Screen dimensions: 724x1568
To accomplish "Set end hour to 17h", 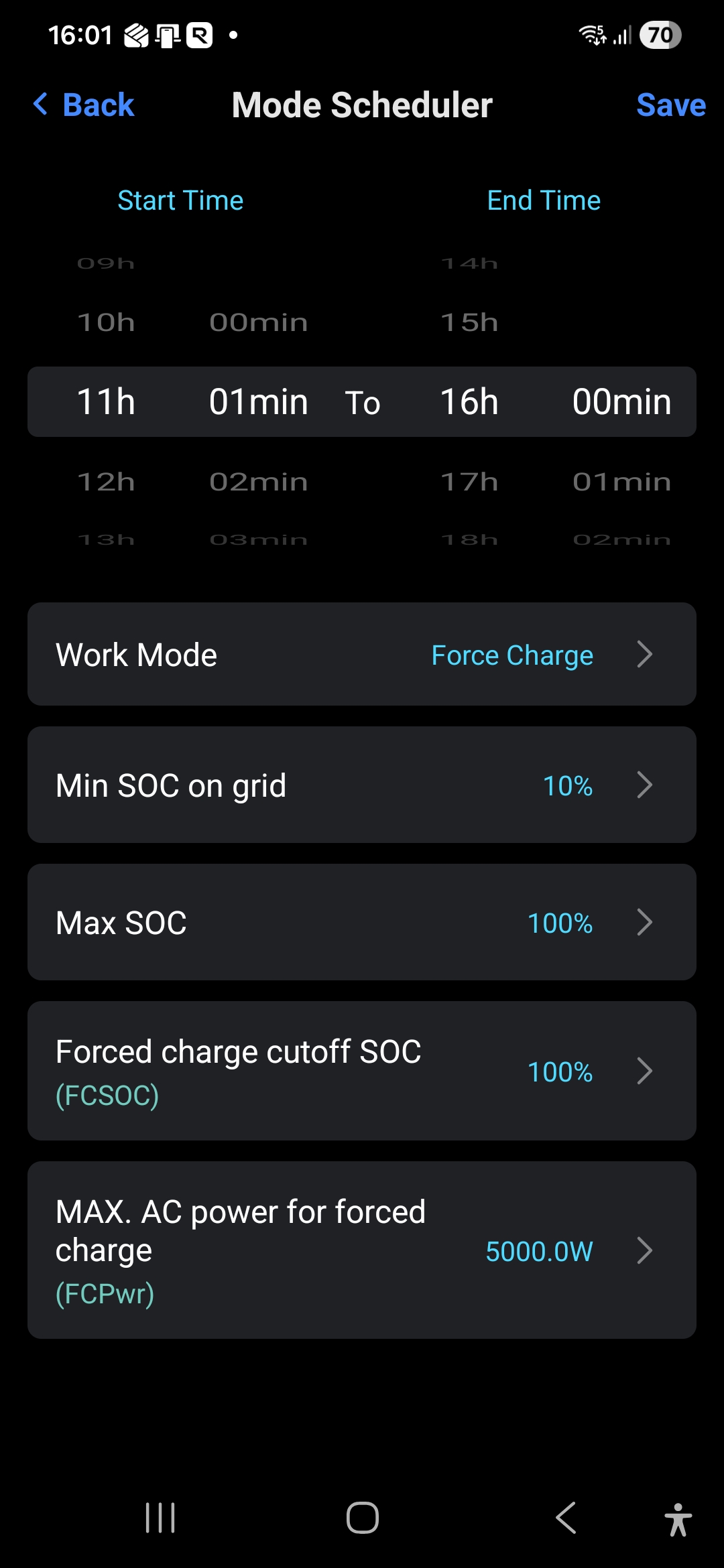I will point(469,482).
